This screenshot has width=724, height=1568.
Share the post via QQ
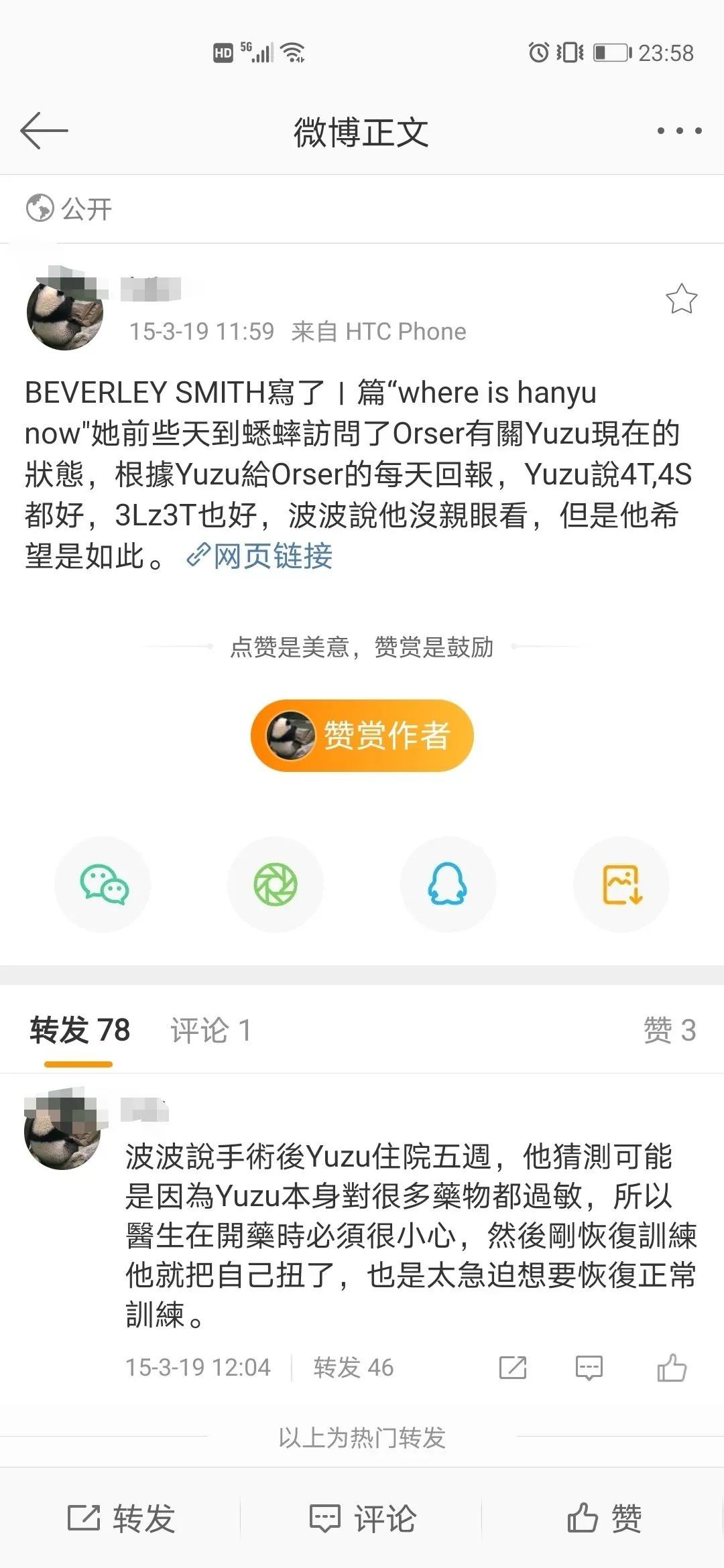(448, 885)
